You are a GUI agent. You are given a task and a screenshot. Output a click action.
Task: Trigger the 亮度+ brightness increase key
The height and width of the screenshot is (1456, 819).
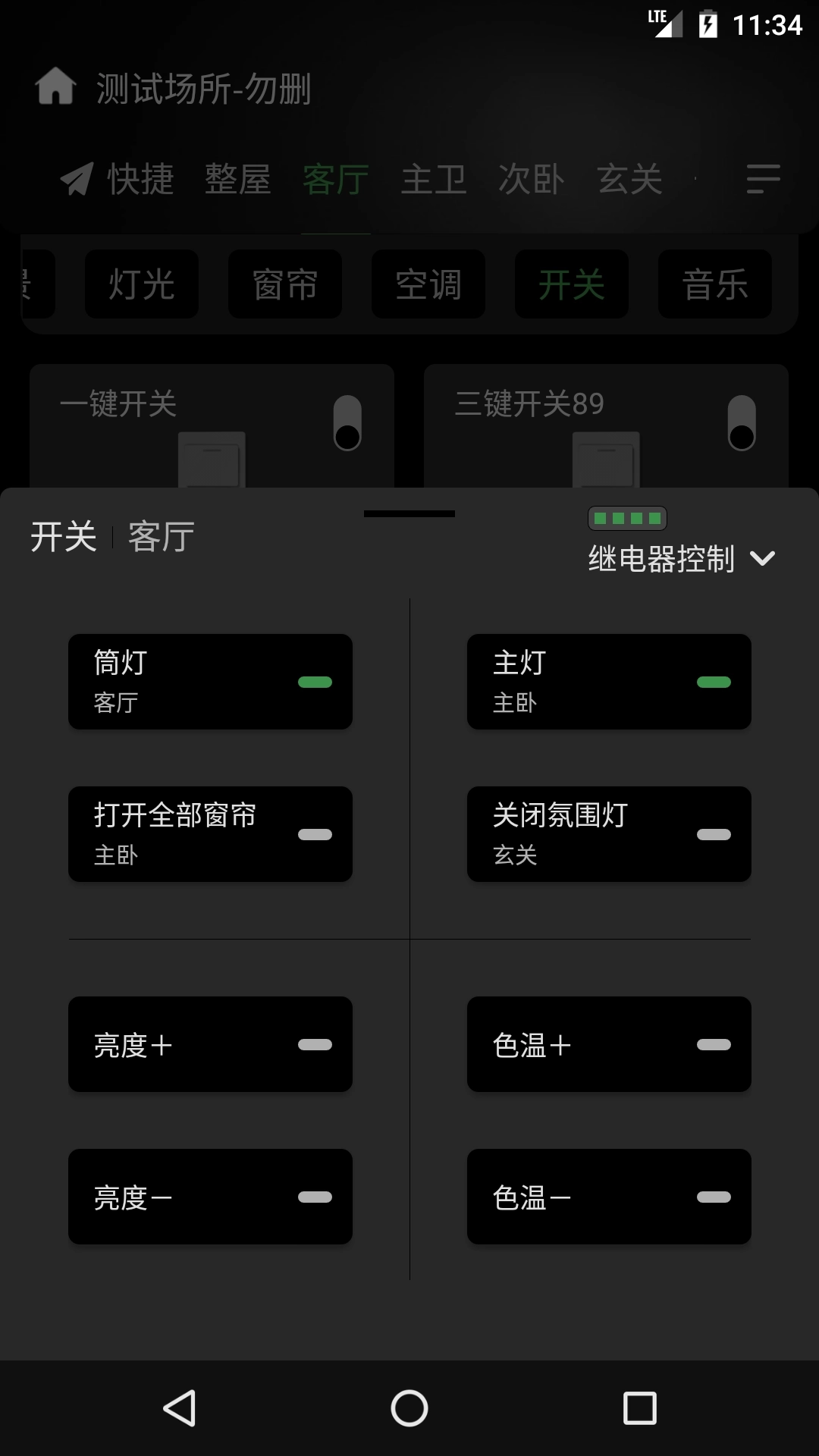[x=210, y=1045]
